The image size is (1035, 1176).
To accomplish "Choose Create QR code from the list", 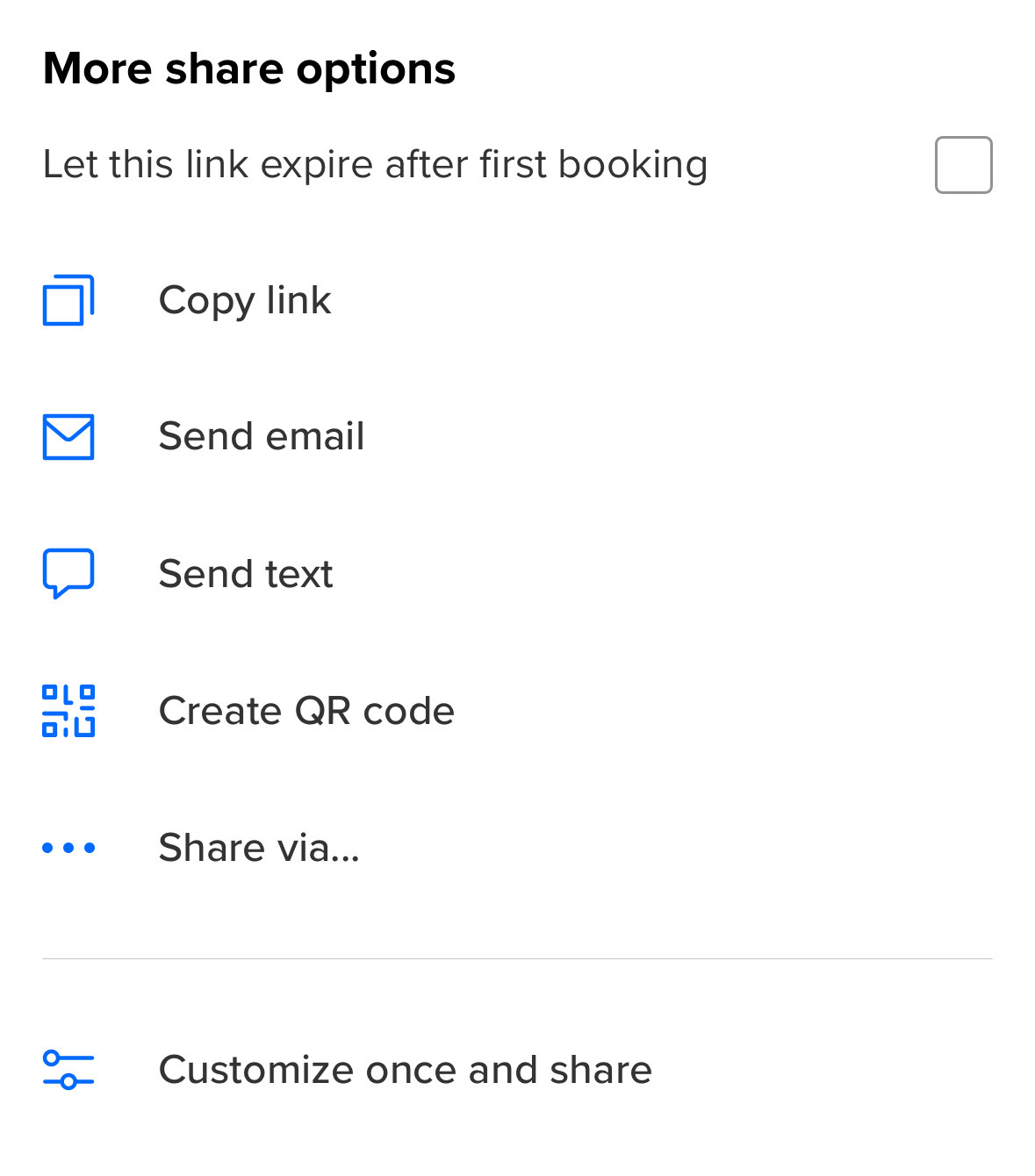I will (x=306, y=711).
